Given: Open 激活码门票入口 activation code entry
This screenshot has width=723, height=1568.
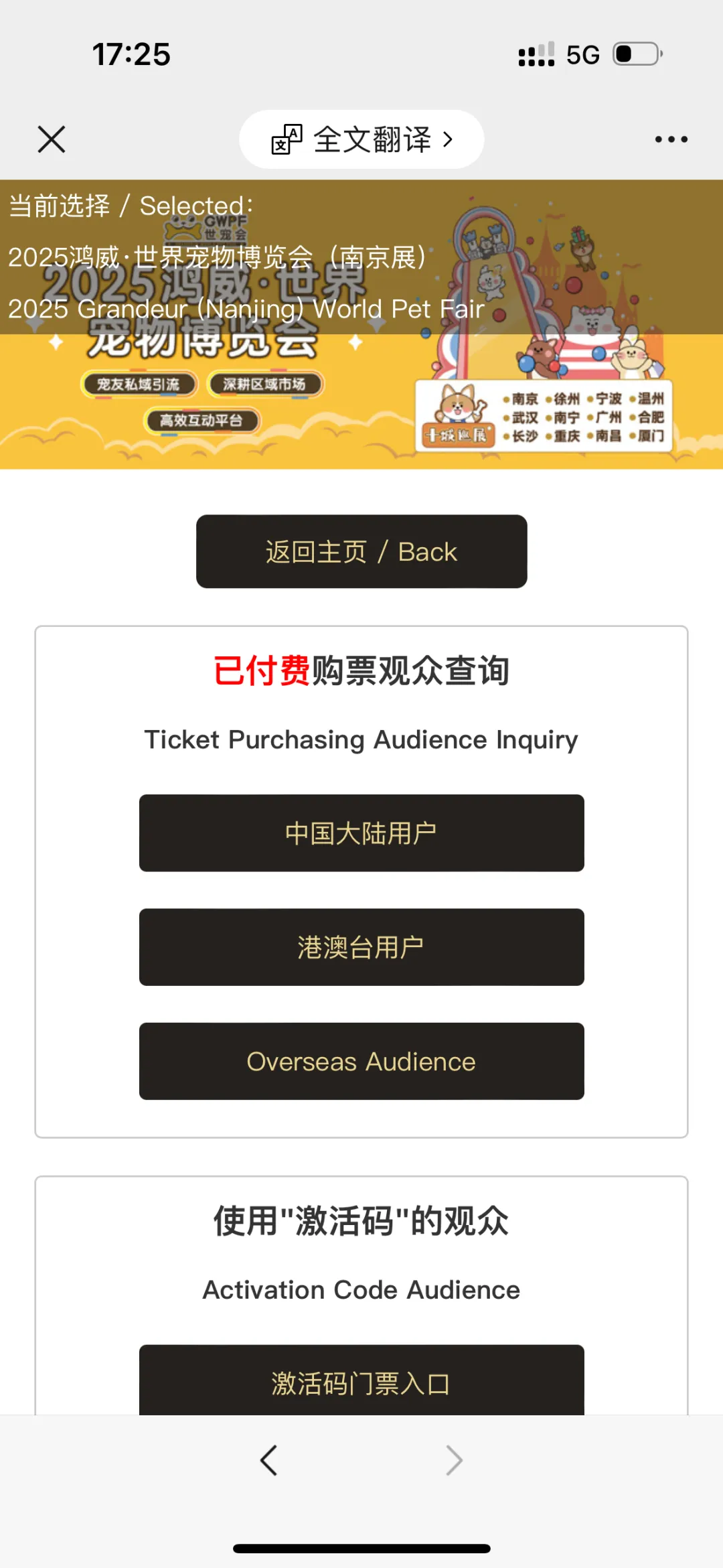Looking at the screenshot, I should pos(361,1381).
